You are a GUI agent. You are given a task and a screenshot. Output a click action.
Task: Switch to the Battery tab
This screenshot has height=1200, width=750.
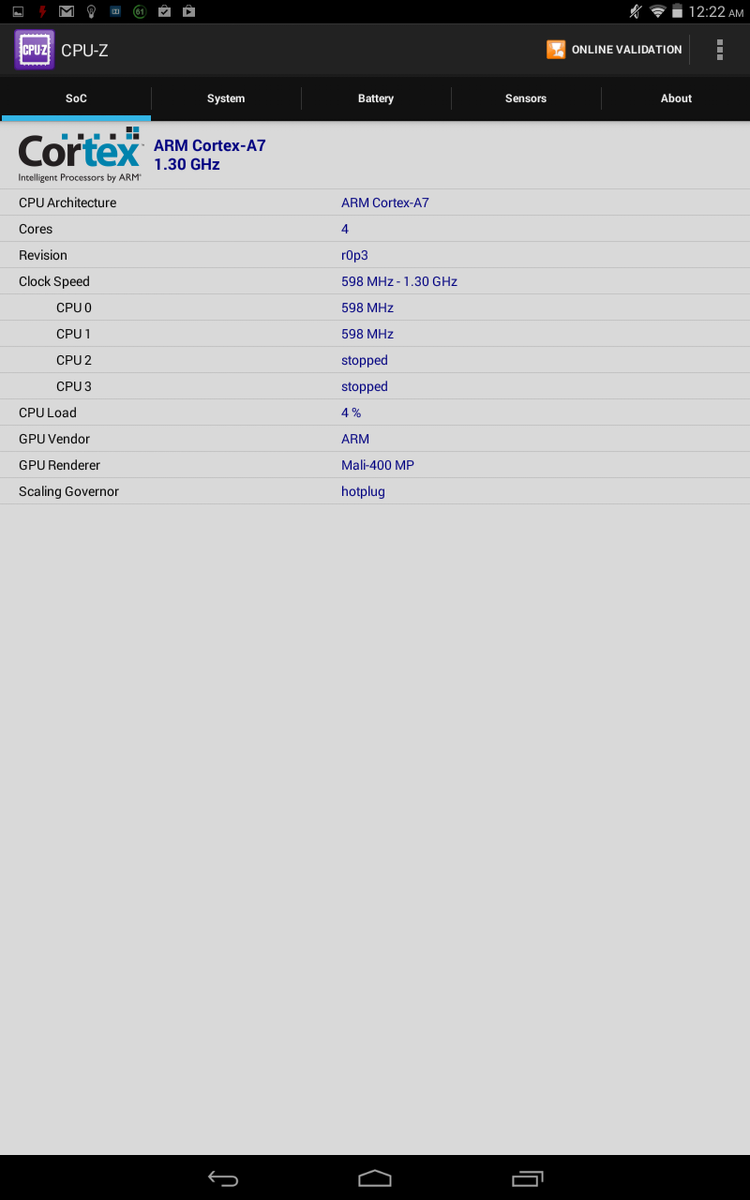pyautogui.click(x=376, y=98)
